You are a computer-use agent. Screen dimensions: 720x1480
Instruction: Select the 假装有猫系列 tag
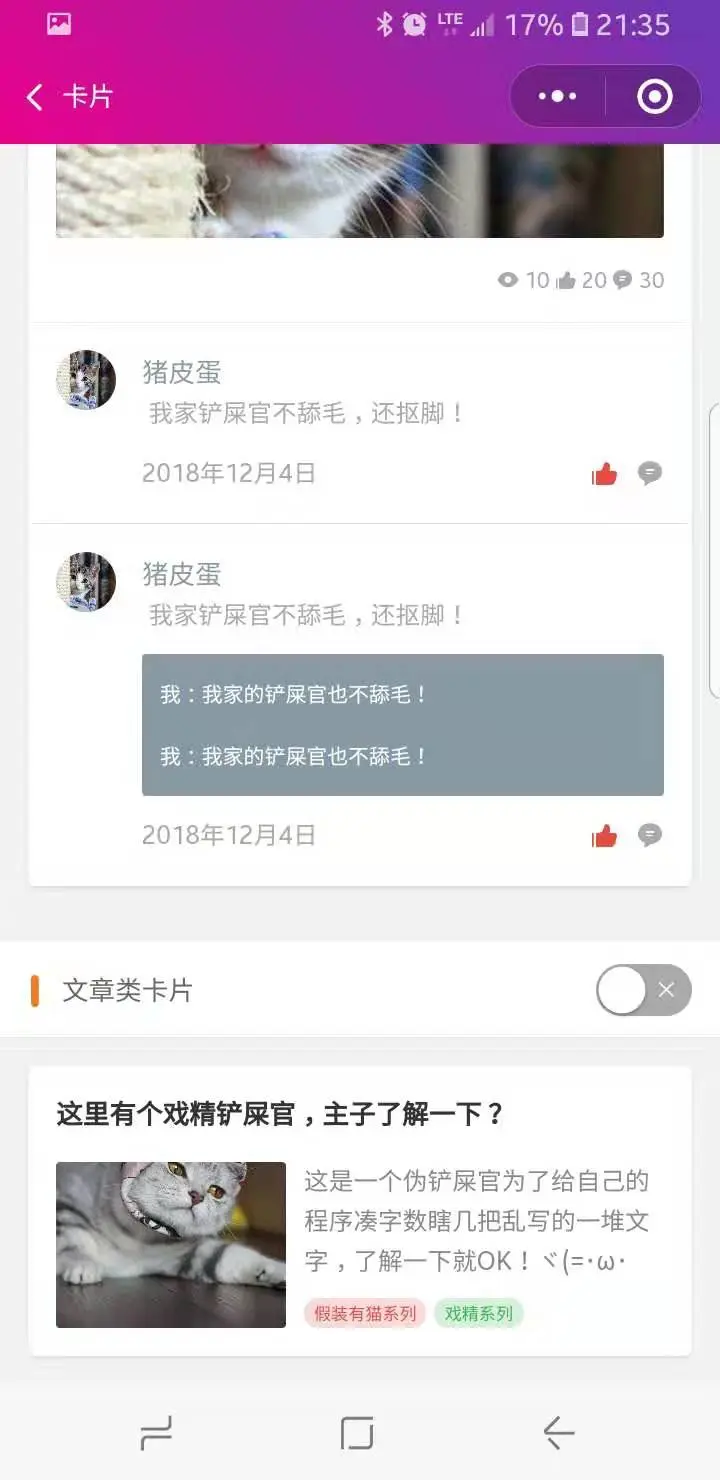point(365,1313)
